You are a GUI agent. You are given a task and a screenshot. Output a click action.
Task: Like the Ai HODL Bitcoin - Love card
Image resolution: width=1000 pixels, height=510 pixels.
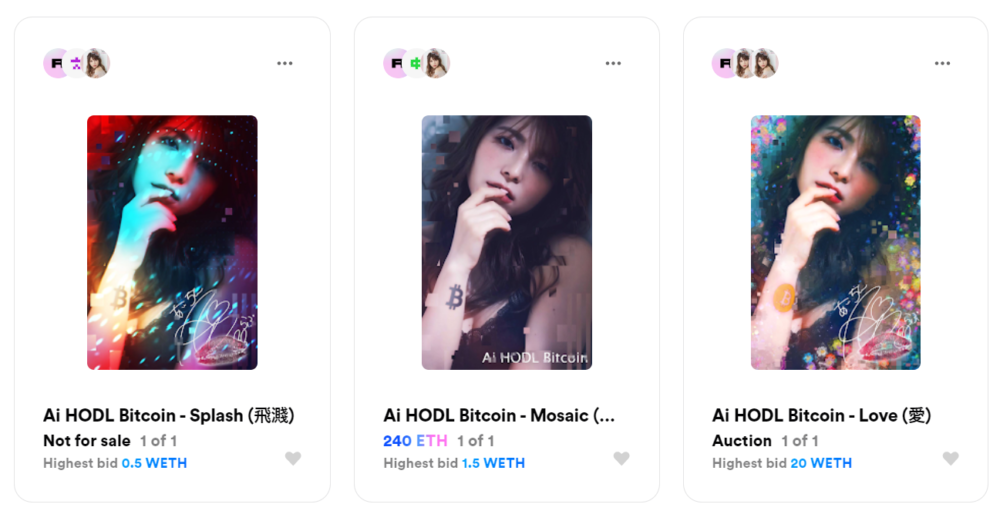click(x=950, y=458)
